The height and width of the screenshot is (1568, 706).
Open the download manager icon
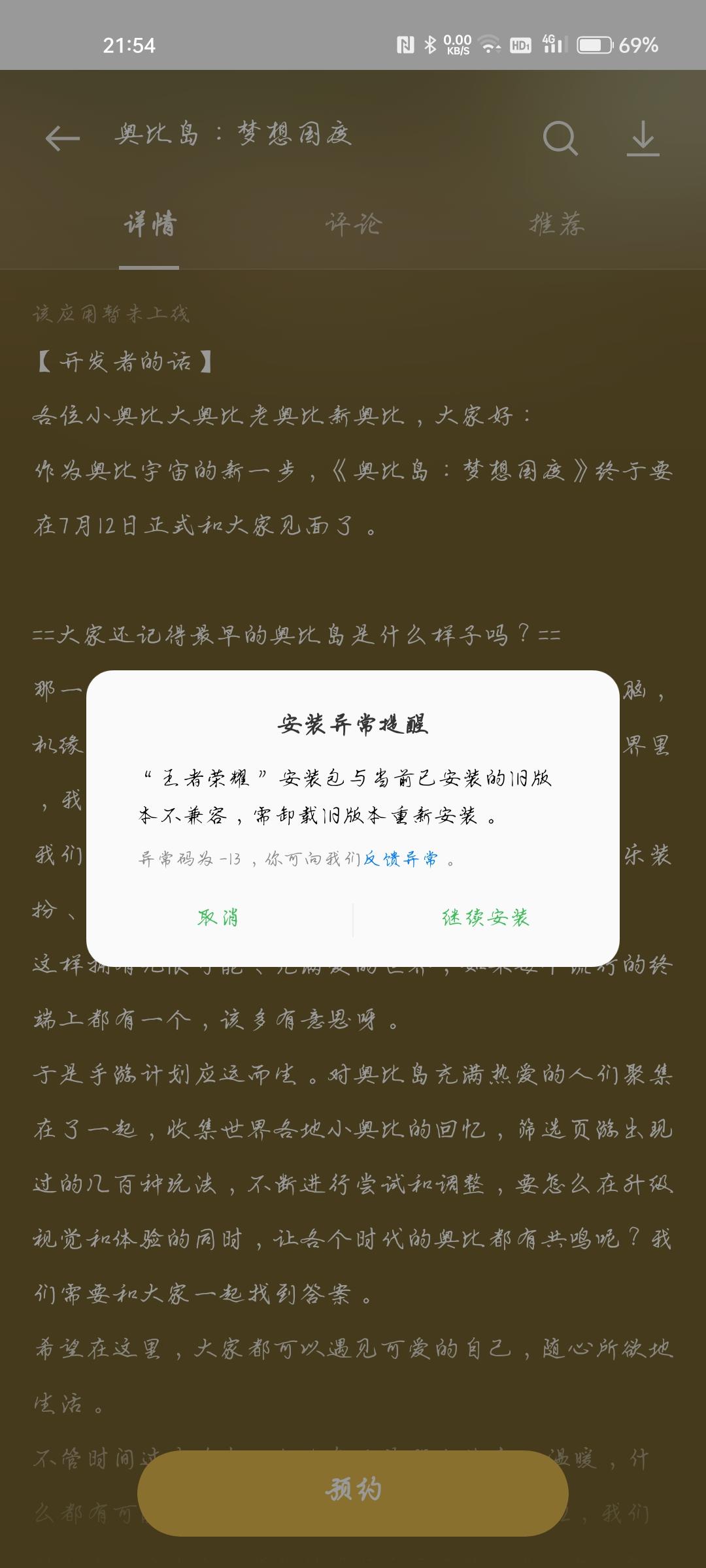point(645,139)
